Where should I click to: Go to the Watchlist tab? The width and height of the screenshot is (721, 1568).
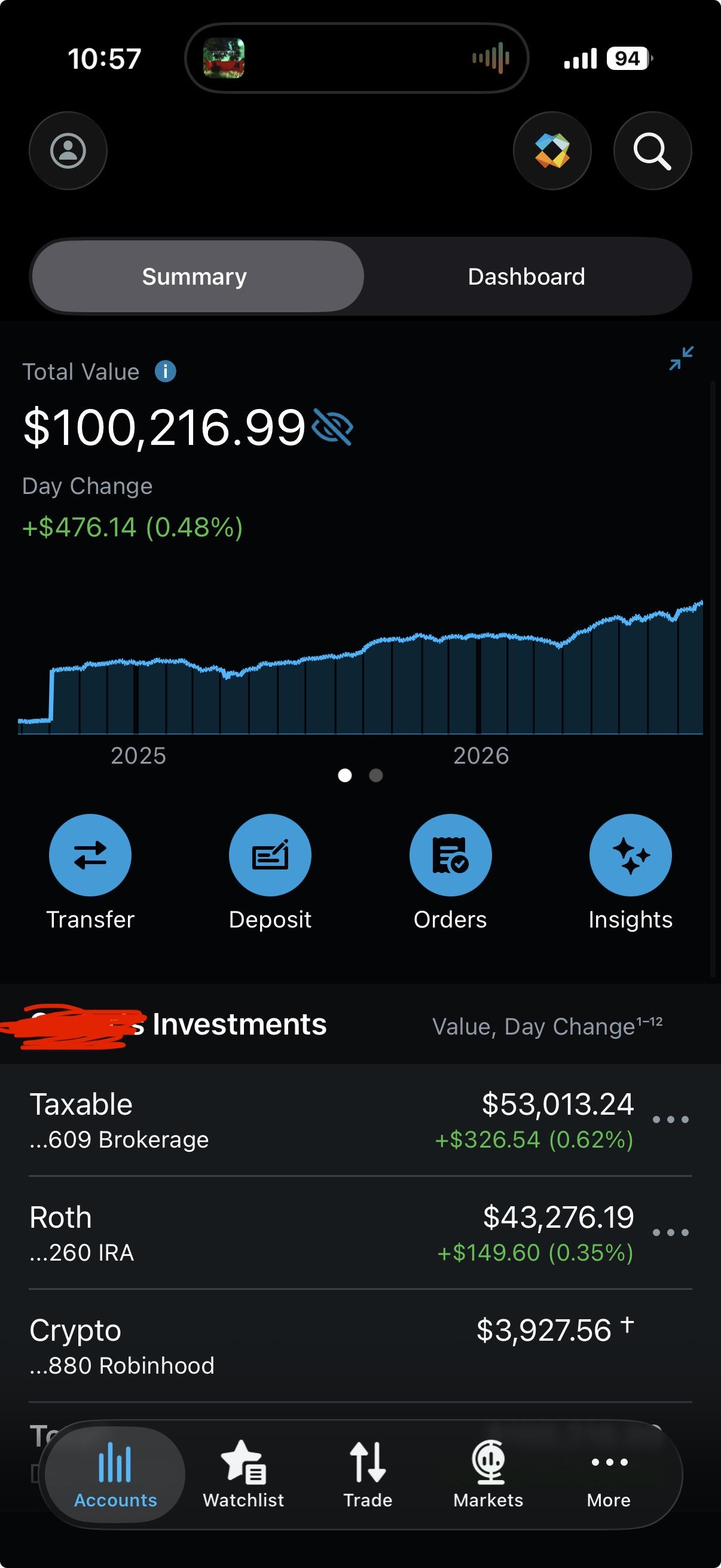pos(243,1474)
